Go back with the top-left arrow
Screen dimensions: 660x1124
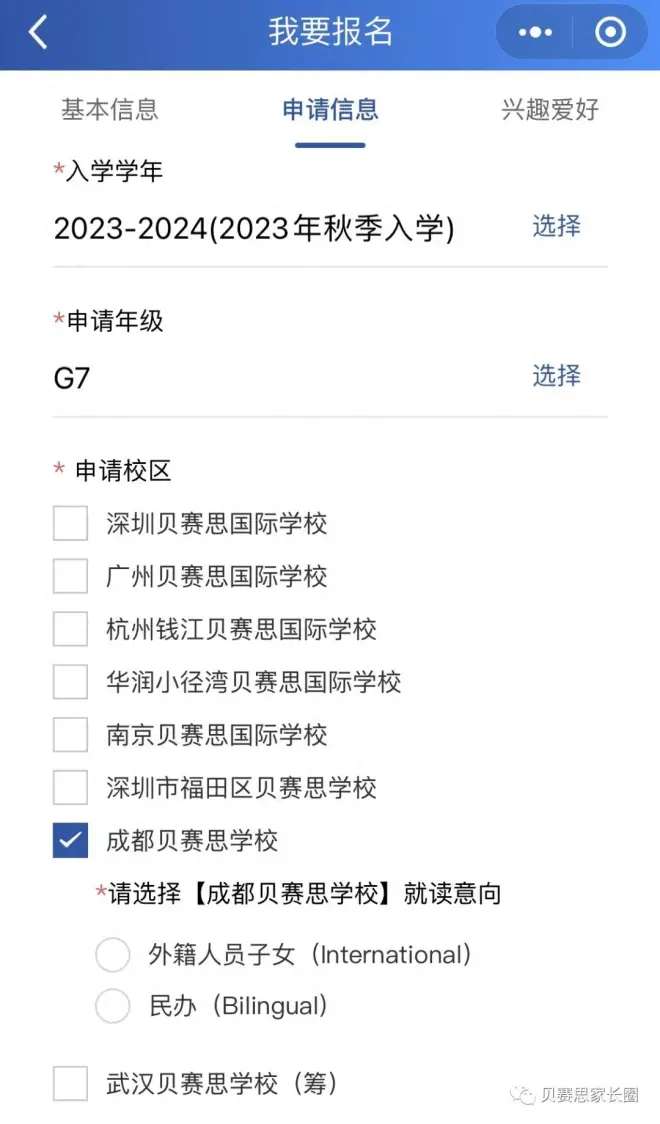38,33
